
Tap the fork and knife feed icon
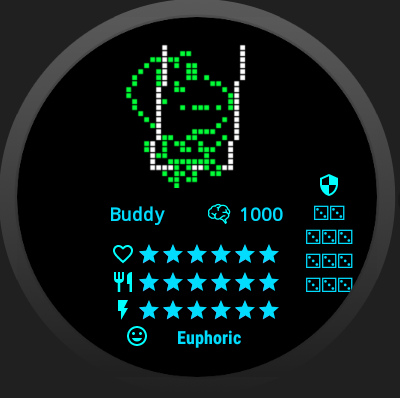click(x=123, y=282)
